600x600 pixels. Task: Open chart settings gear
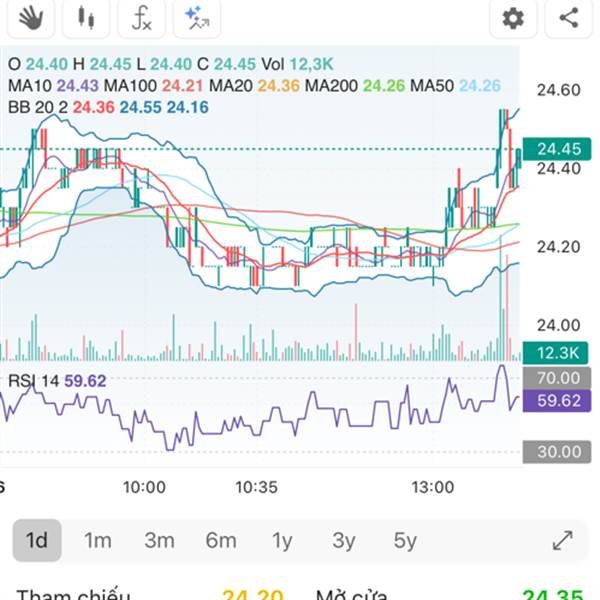[x=513, y=18]
